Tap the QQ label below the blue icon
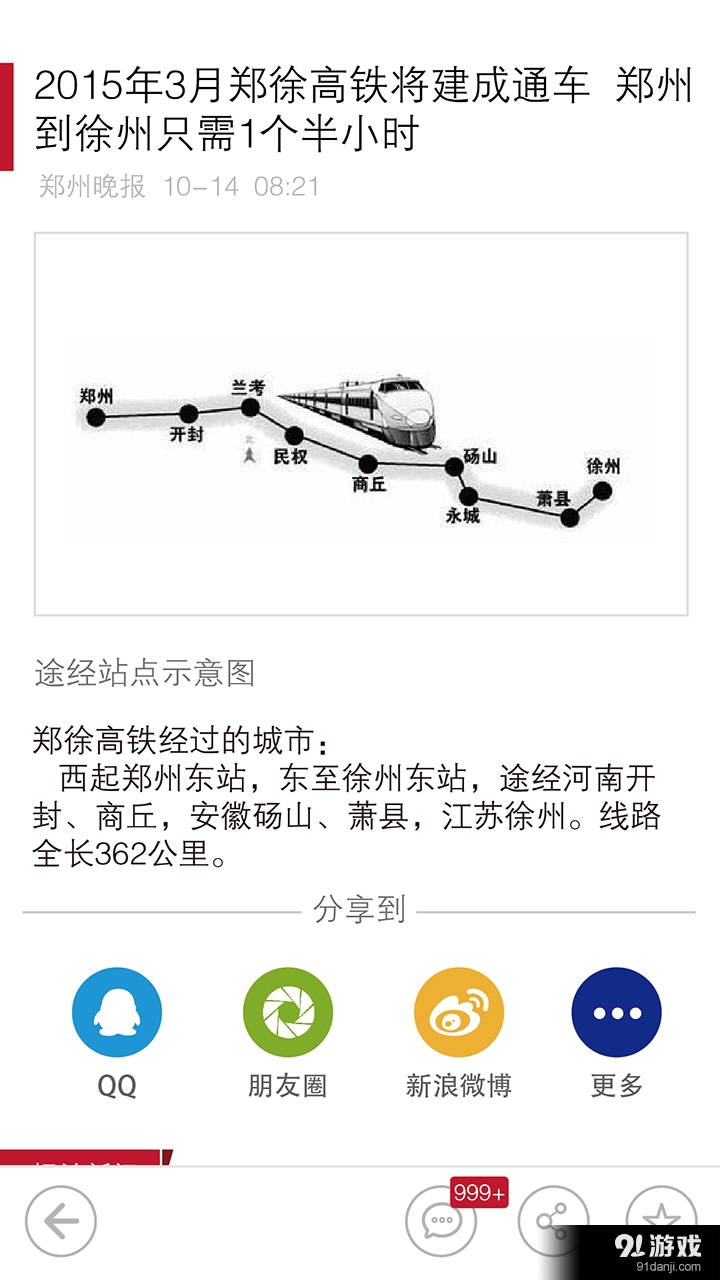The image size is (720, 1280). (x=117, y=1082)
